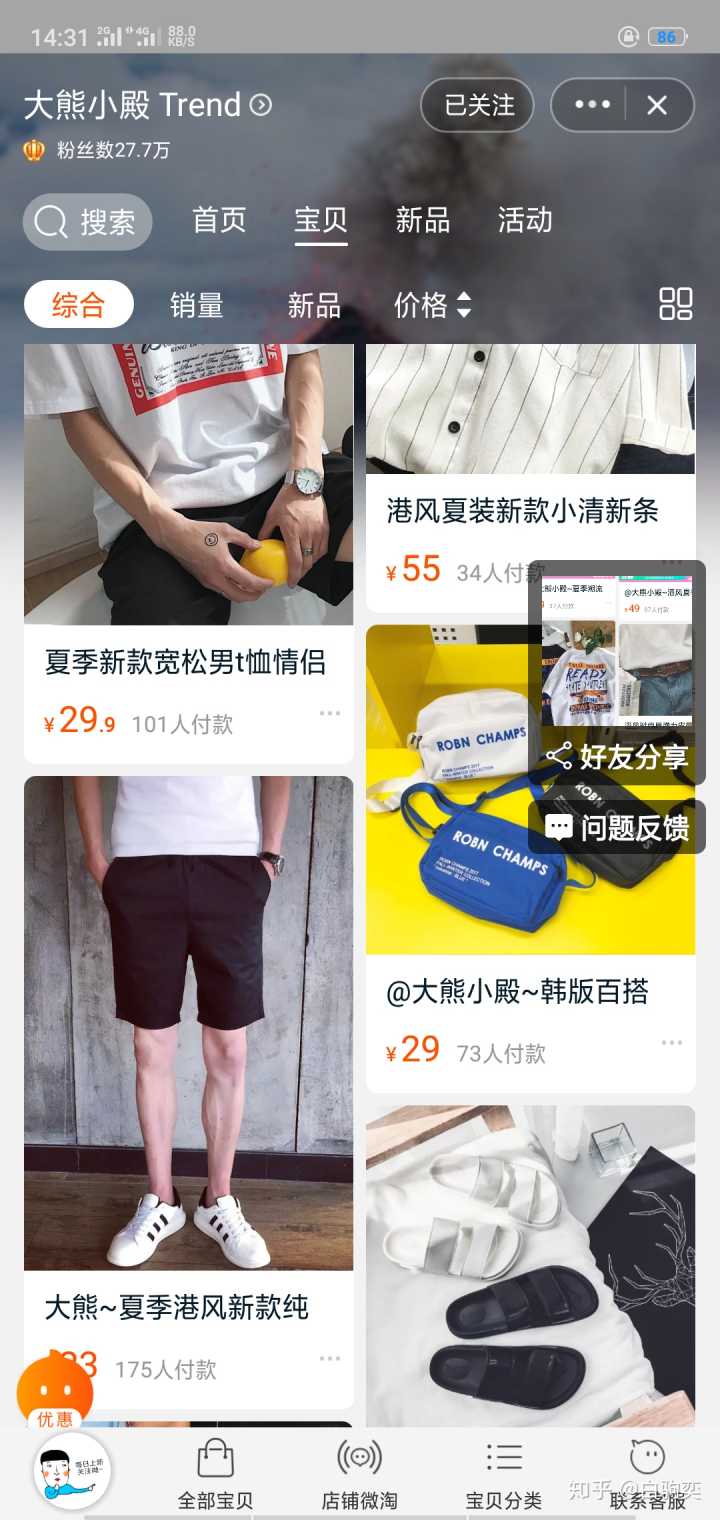Sort items by 价格
720x1520 pixels.
tap(431, 305)
